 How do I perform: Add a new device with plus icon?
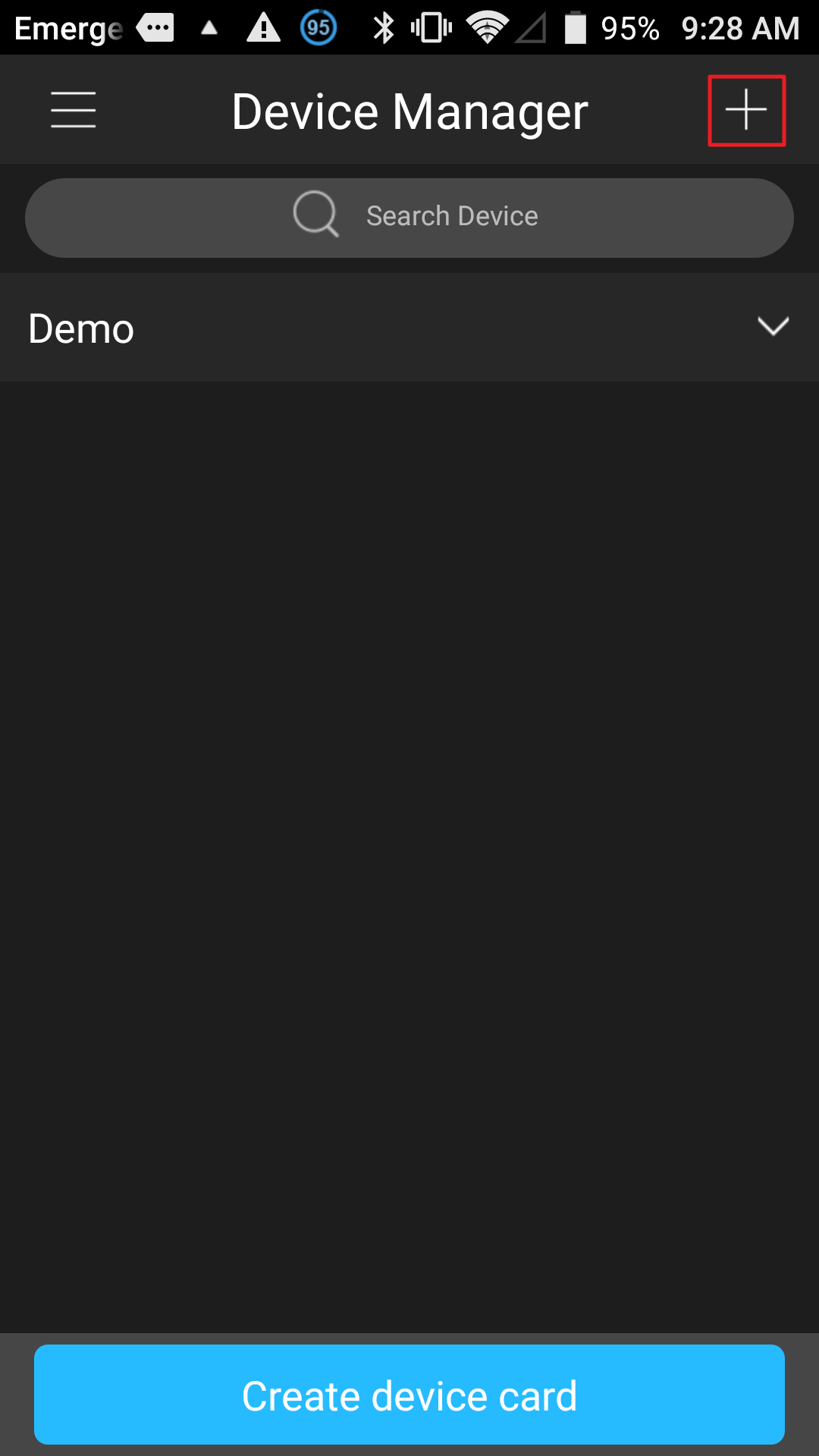tap(746, 110)
